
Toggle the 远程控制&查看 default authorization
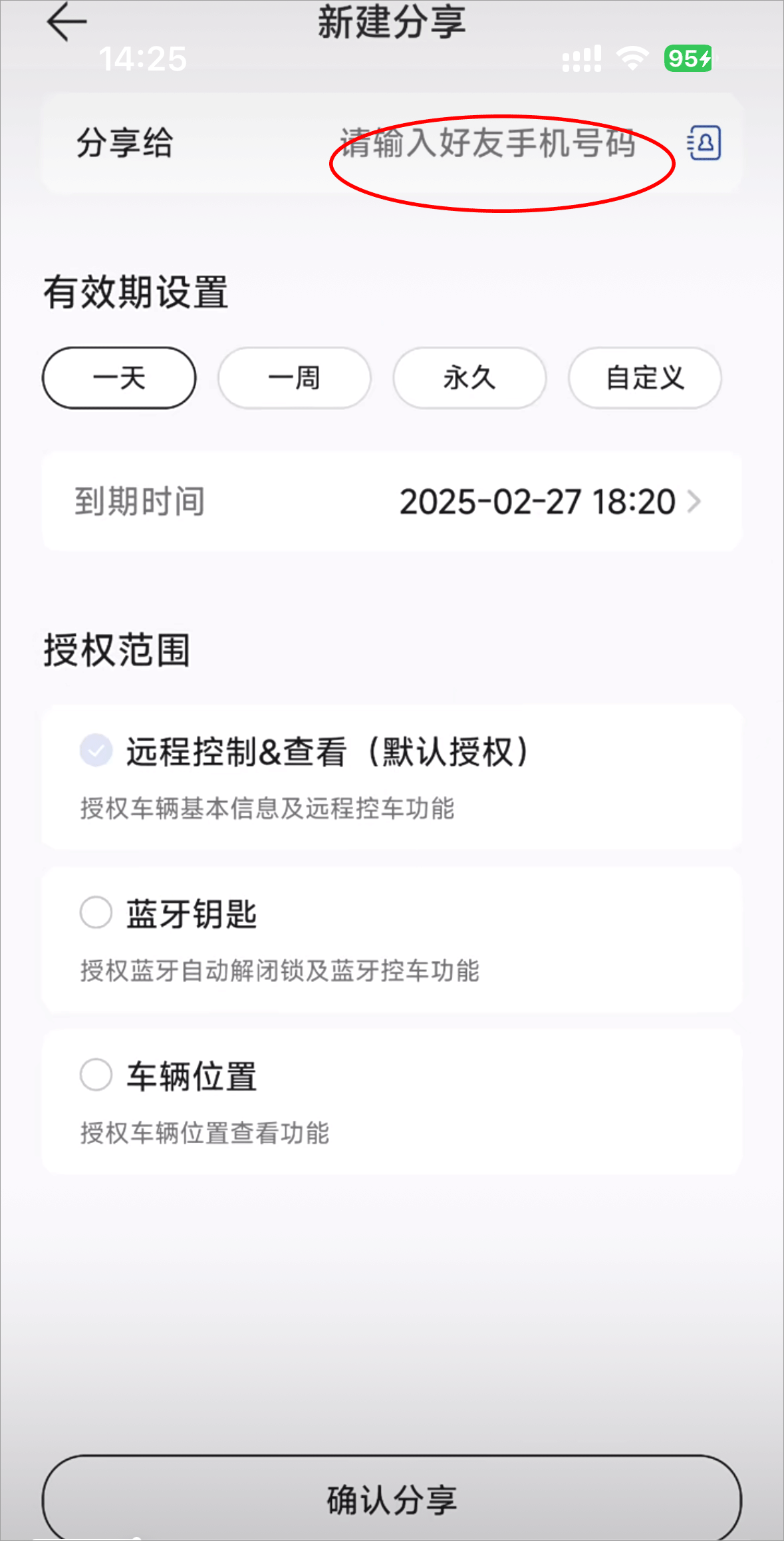click(x=96, y=751)
